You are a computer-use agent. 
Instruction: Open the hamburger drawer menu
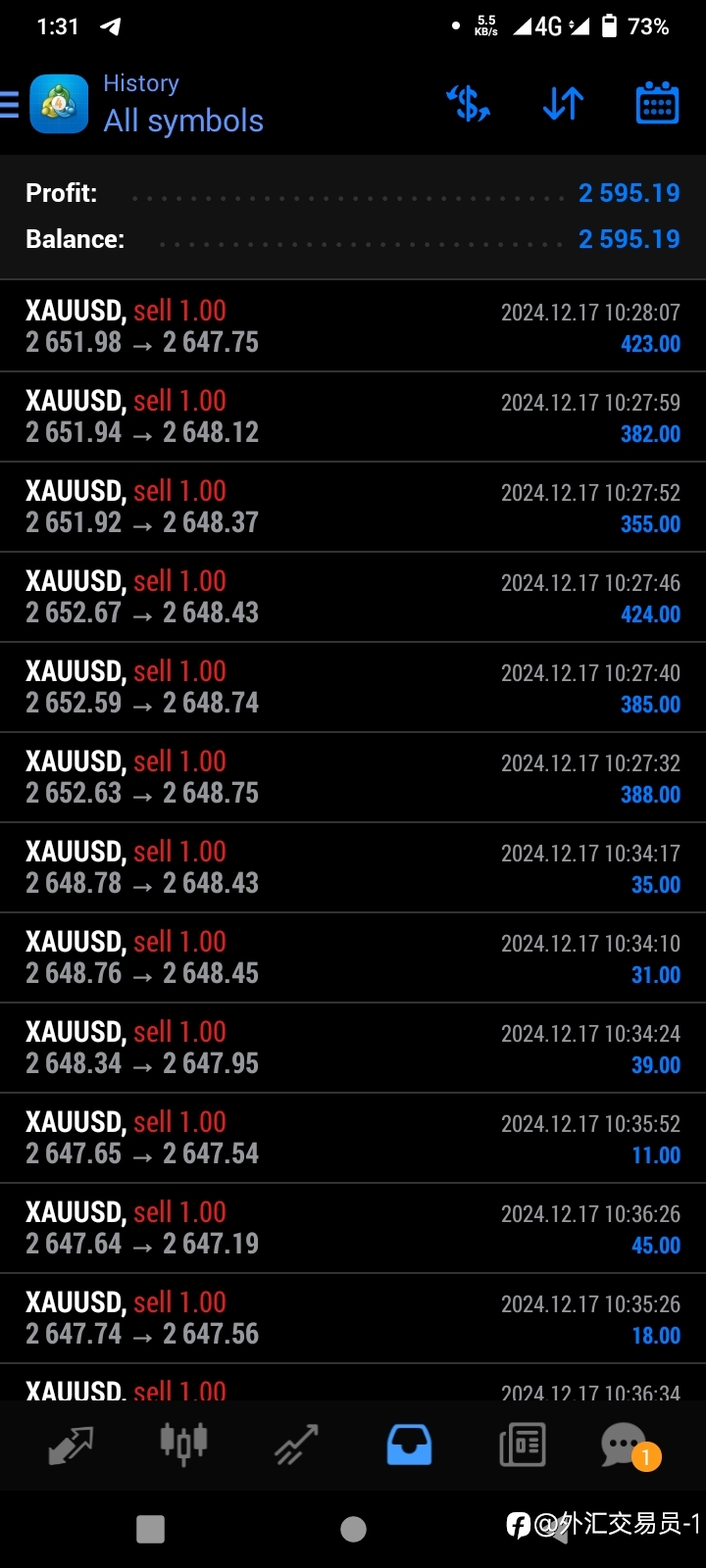[x=9, y=104]
